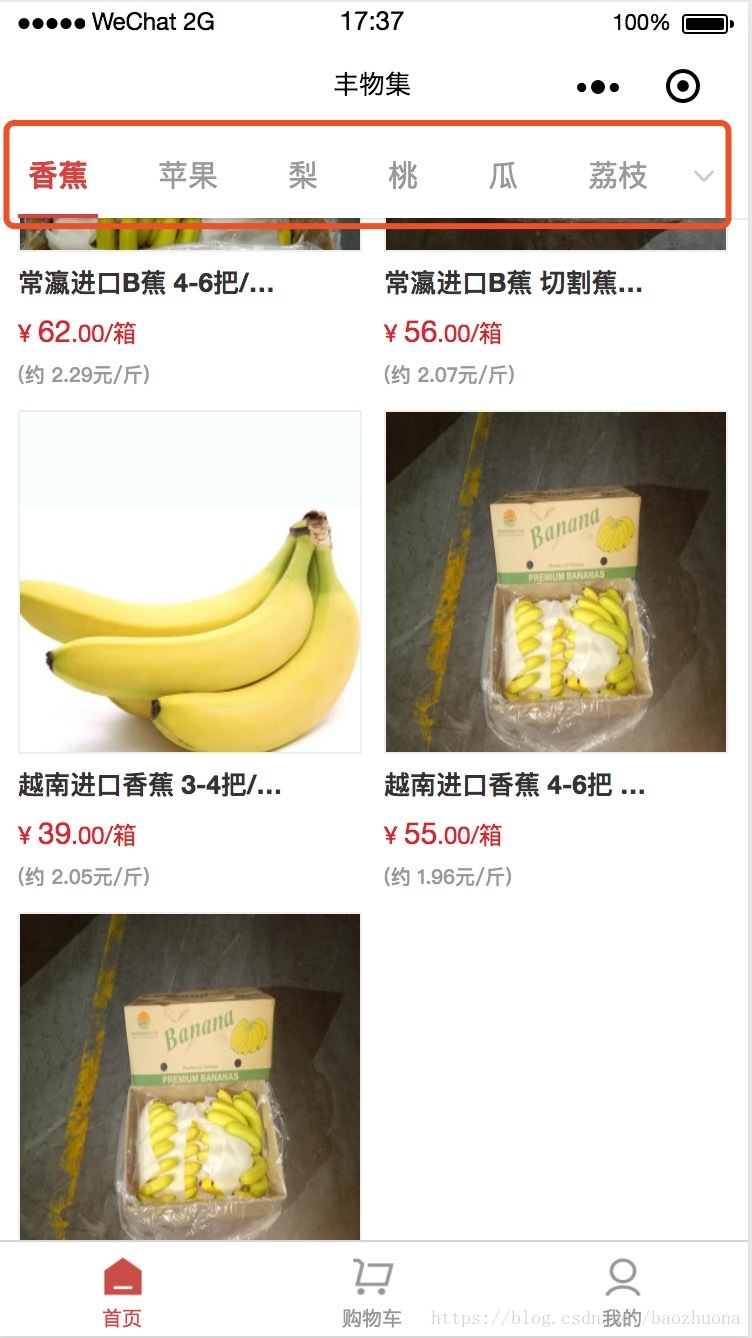Switch to the 我的 profile tab
This screenshot has width=752, height=1338.
tap(622, 1290)
